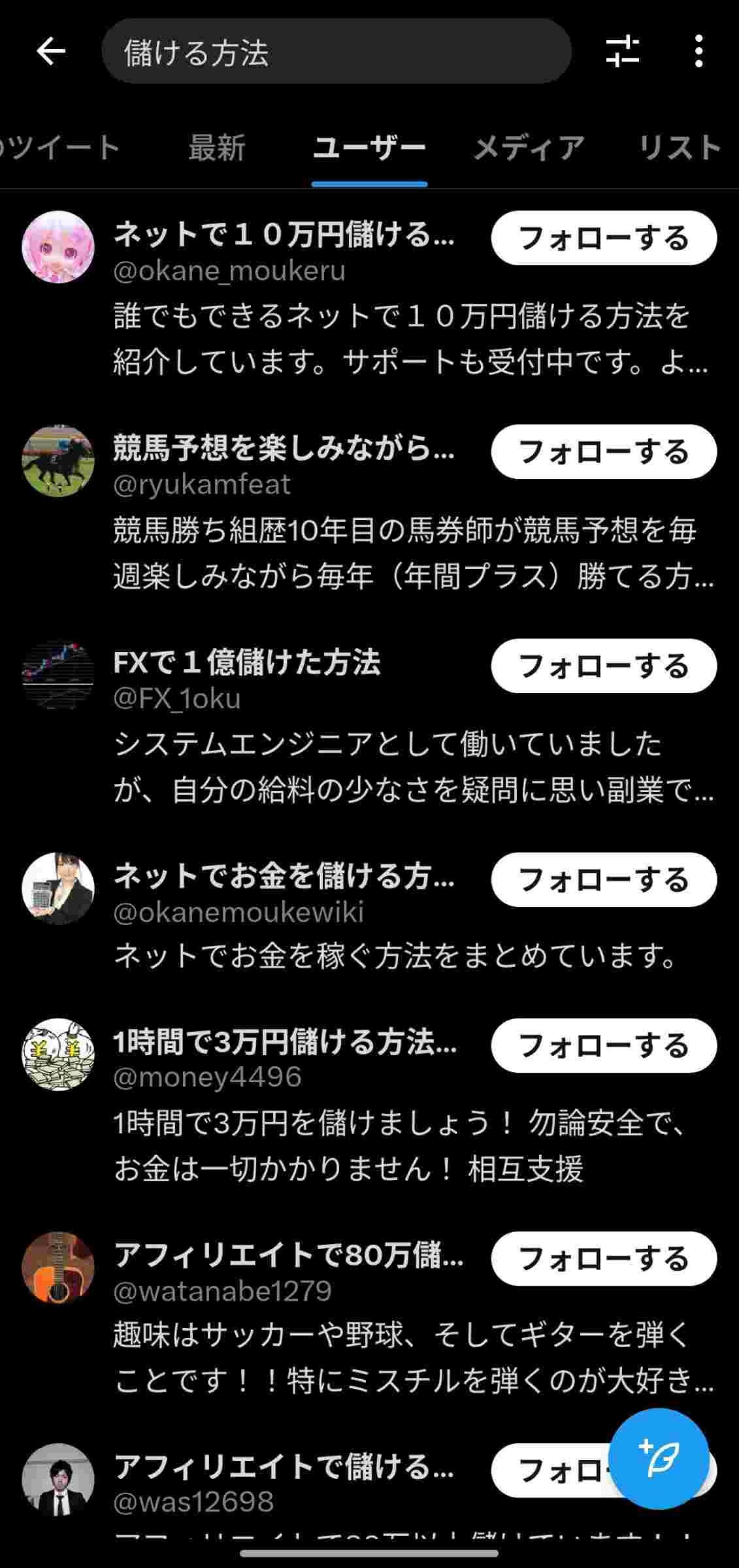Screen dimensions: 739x1568
Task: Follow @money4496
Action: (603, 1045)
